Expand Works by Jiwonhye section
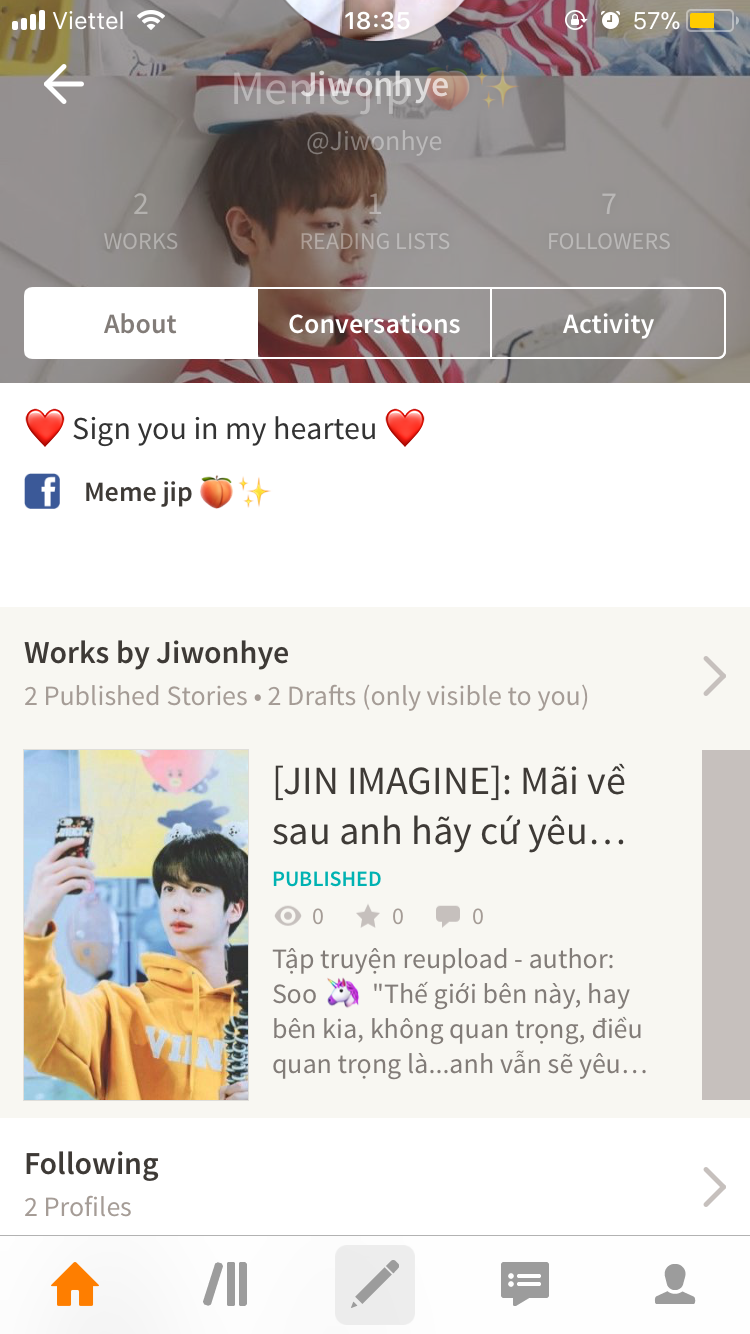 375,675
